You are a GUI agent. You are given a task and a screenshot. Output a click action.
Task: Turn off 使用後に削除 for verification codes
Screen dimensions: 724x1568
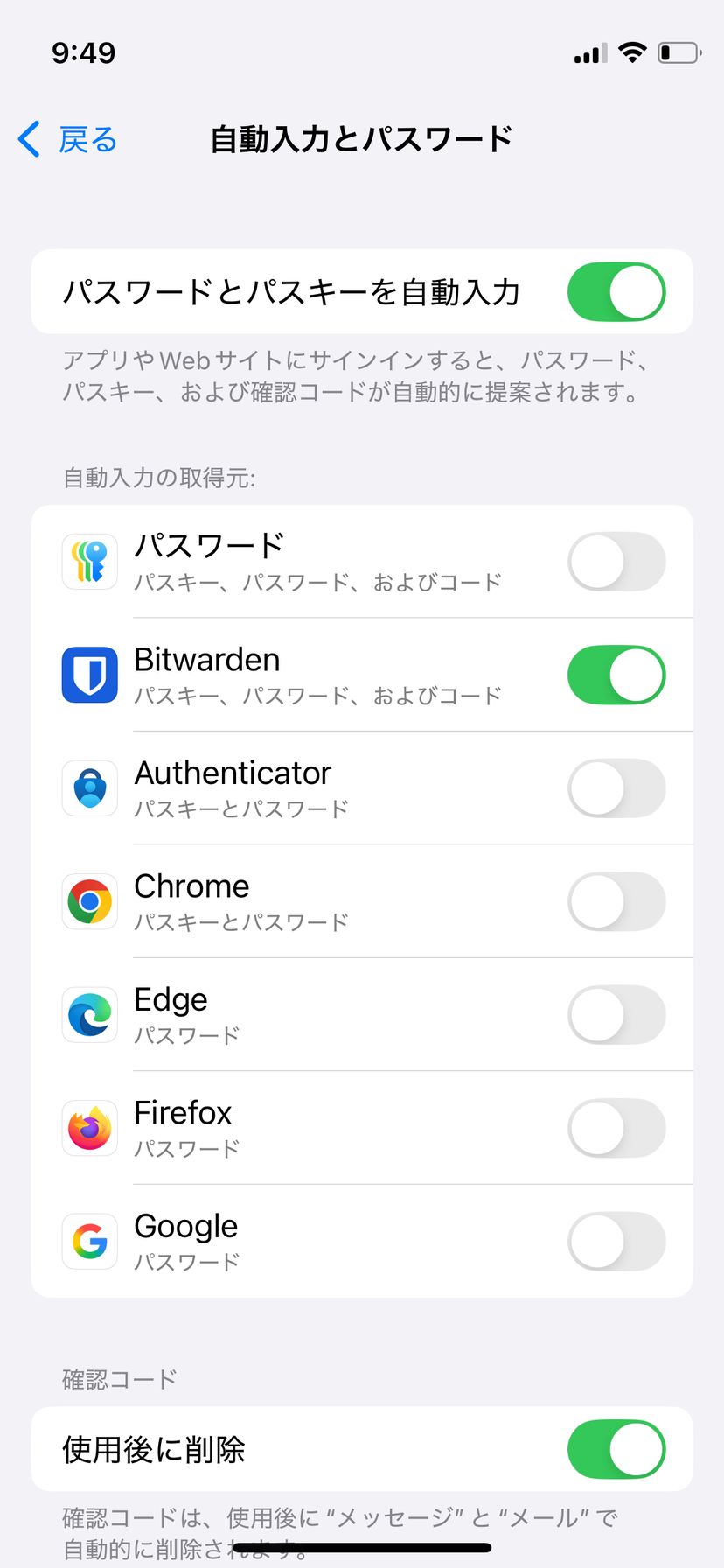(x=616, y=1449)
